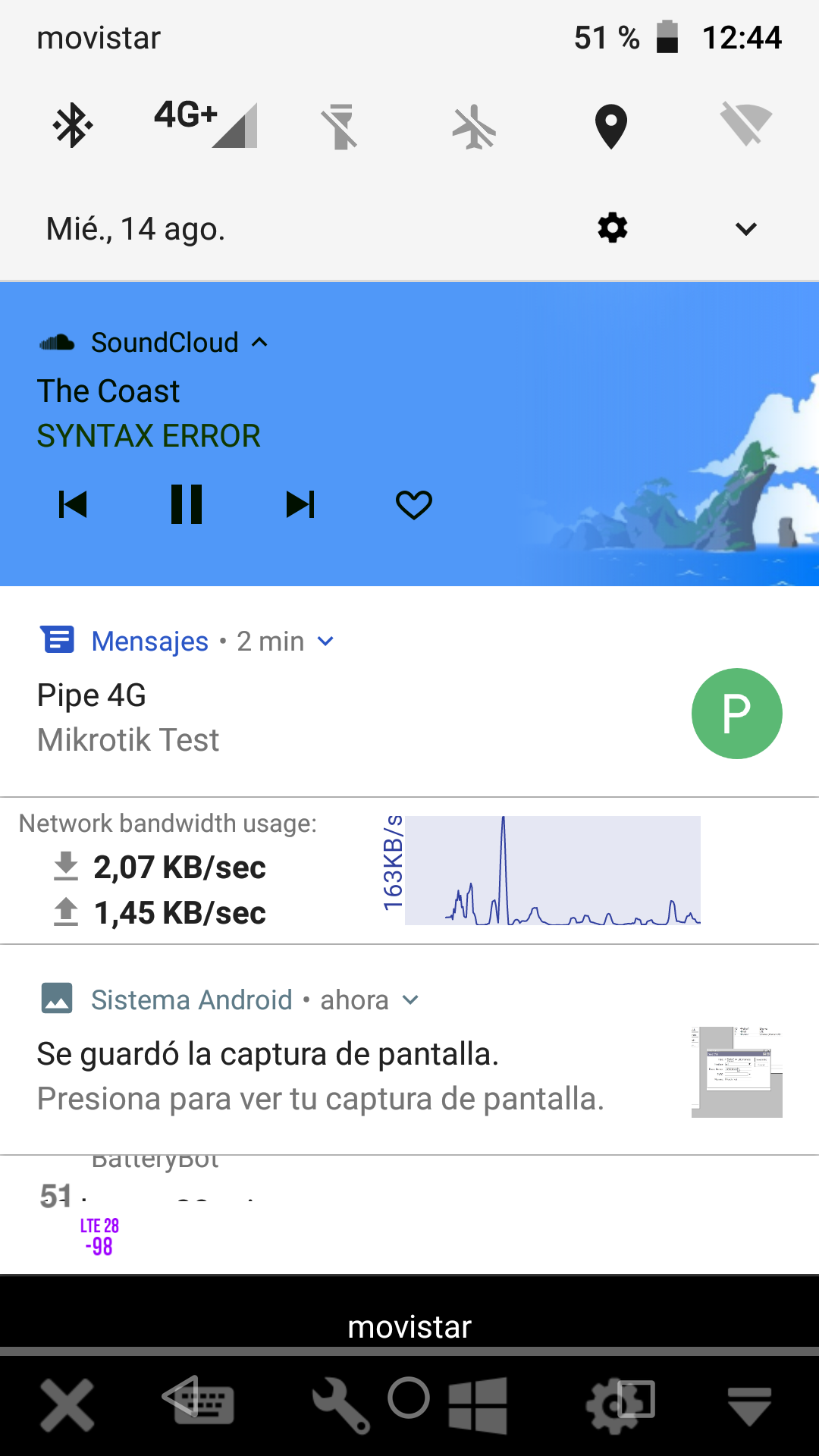Open the settings gear in notification shade
The width and height of the screenshot is (819, 1456).
611,227
